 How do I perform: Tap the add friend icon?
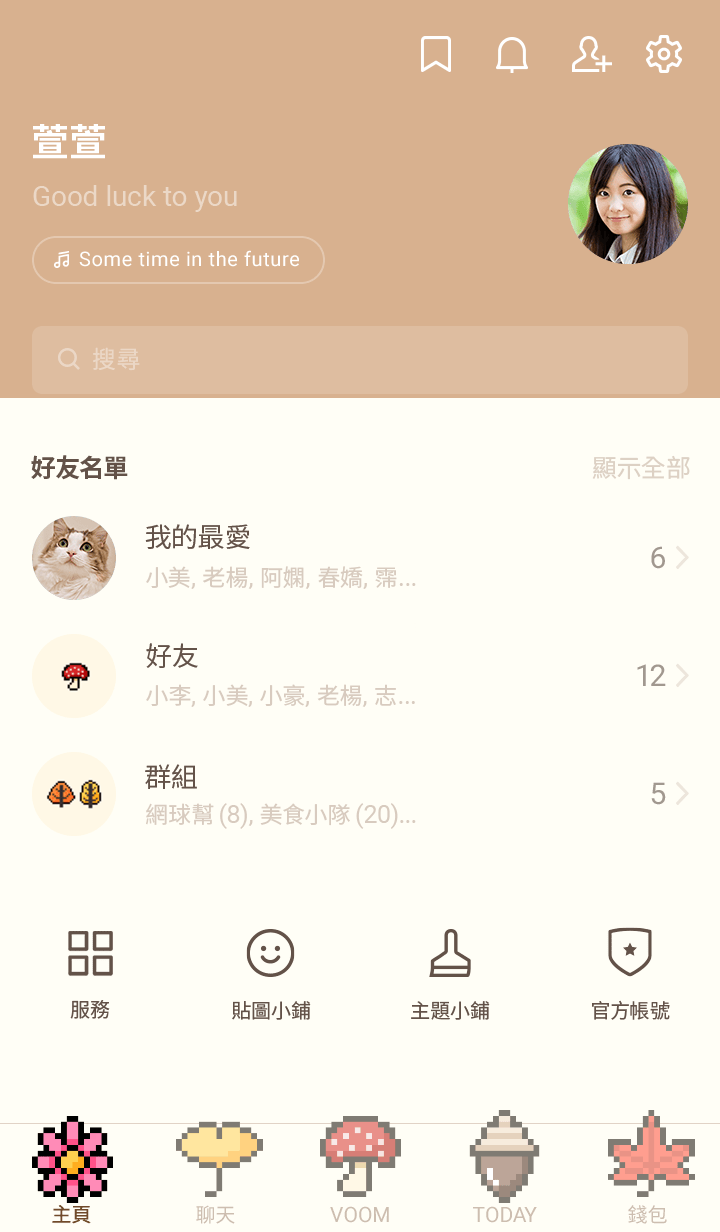(590, 54)
